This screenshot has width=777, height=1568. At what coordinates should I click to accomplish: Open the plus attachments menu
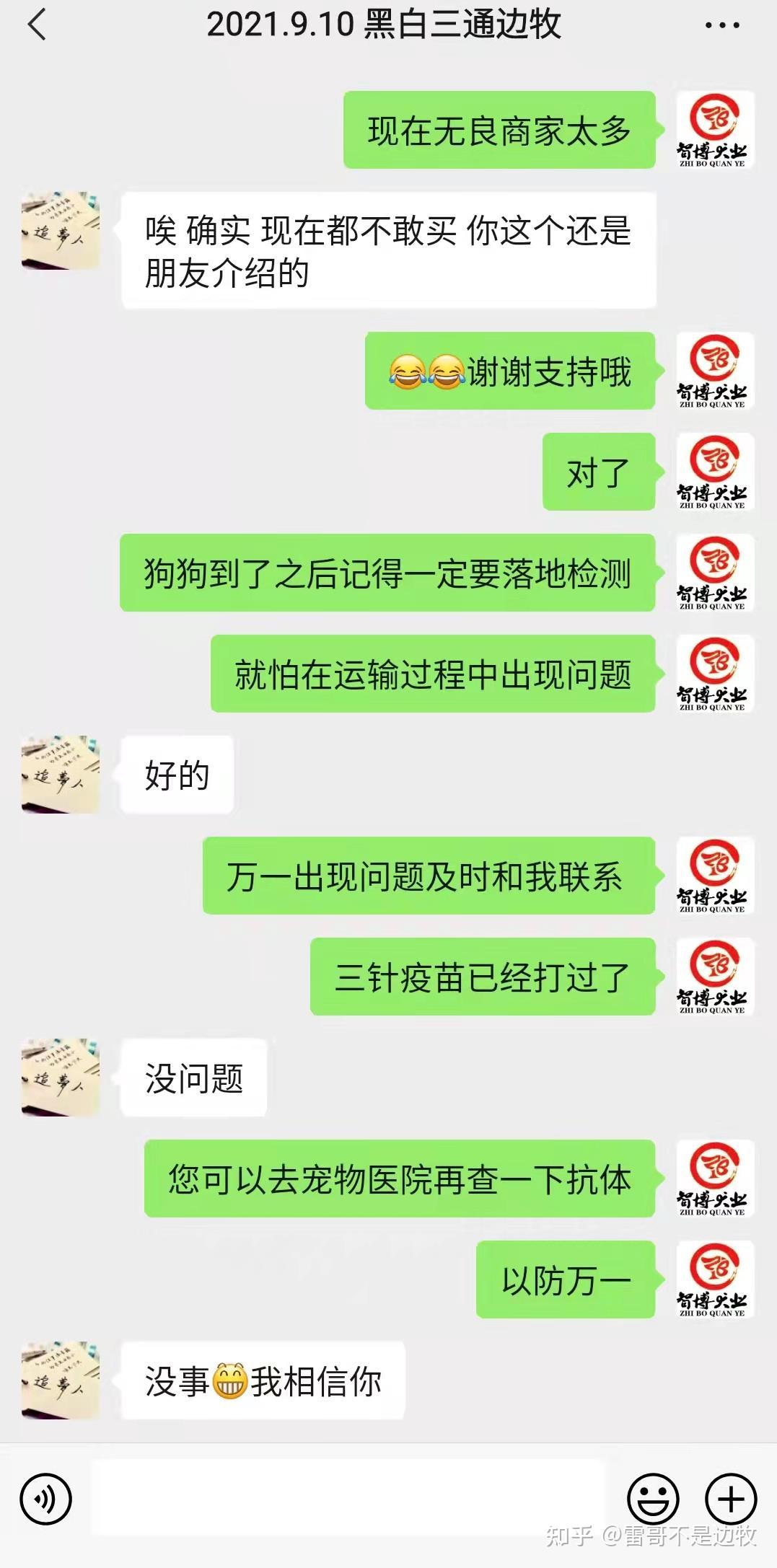(x=730, y=1499)
